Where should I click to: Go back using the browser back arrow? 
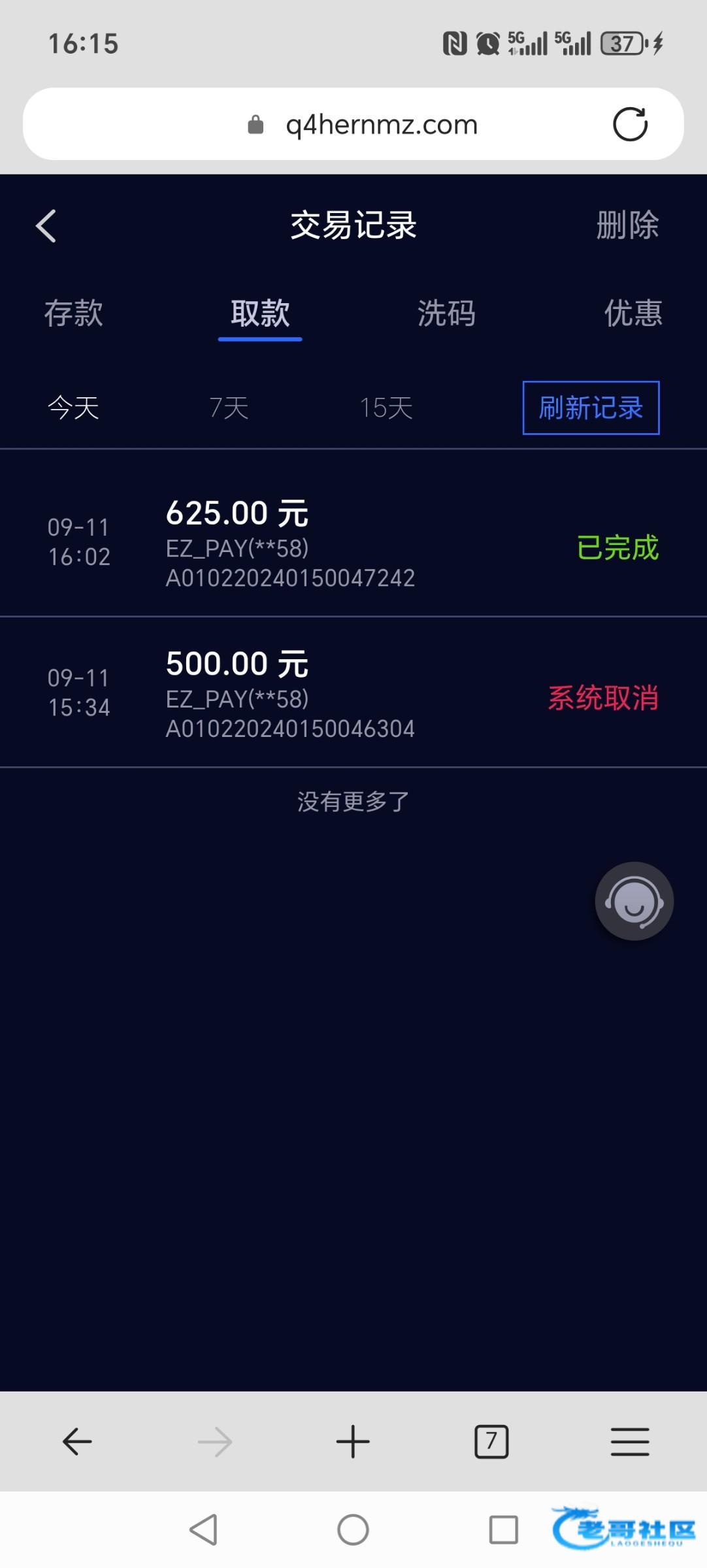point(77,1441)
